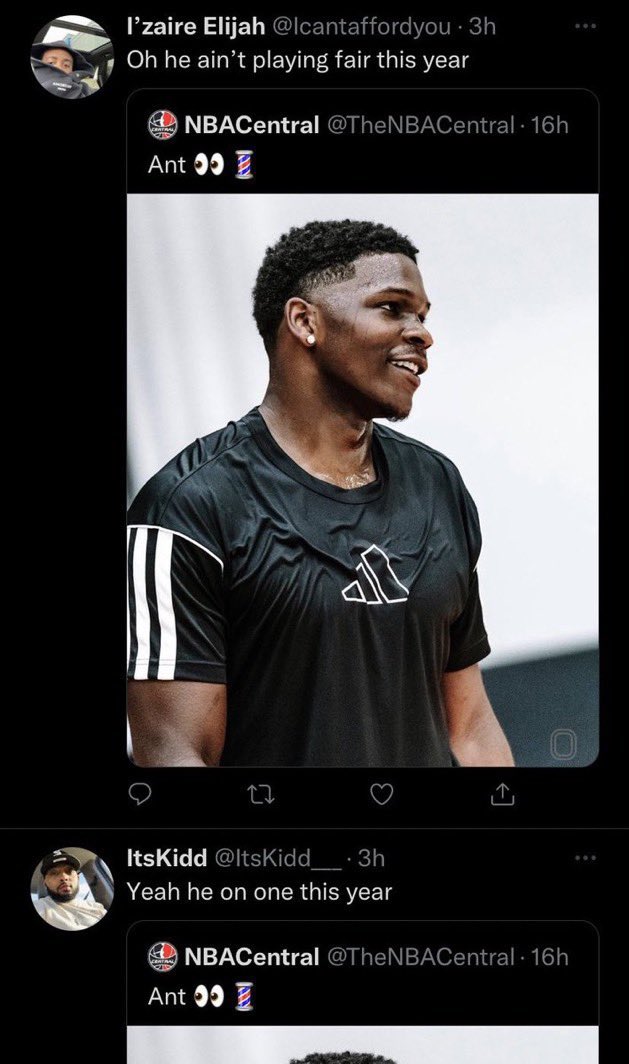Open overflow menu on ItsKidd's tweet
This screenshot has width=629, height=1064.
click(x=585, y=858)
